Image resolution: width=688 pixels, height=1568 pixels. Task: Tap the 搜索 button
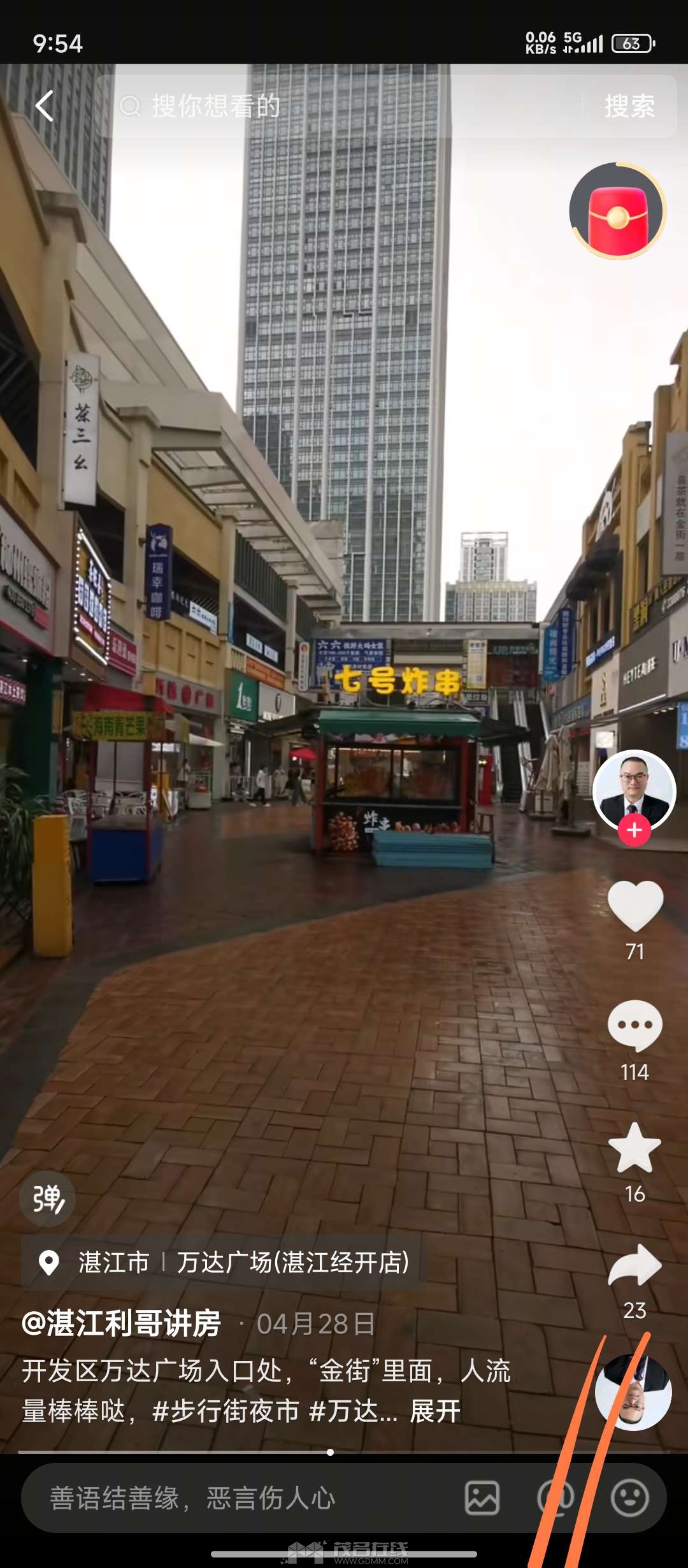tap(629, 106)
